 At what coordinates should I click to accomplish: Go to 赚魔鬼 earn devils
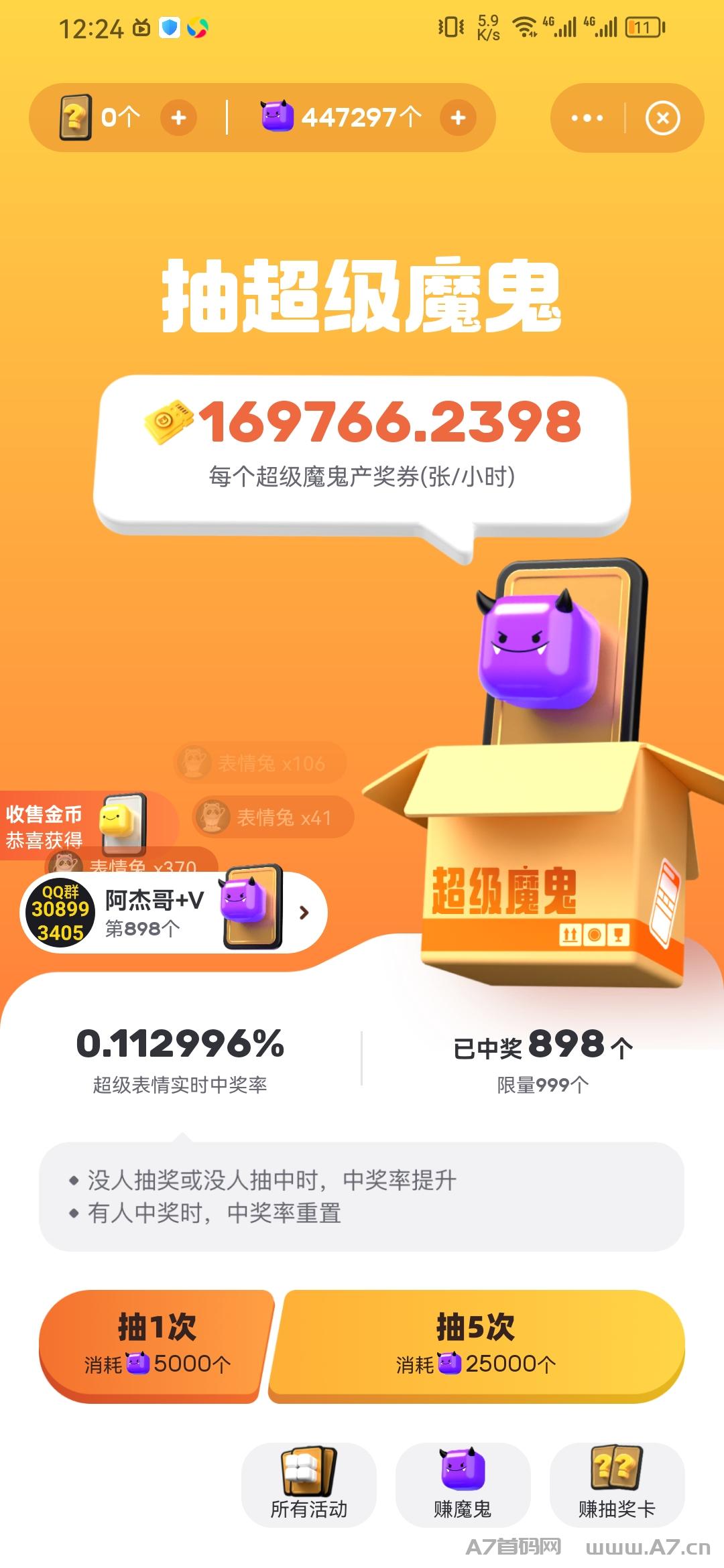point(463,1484)
